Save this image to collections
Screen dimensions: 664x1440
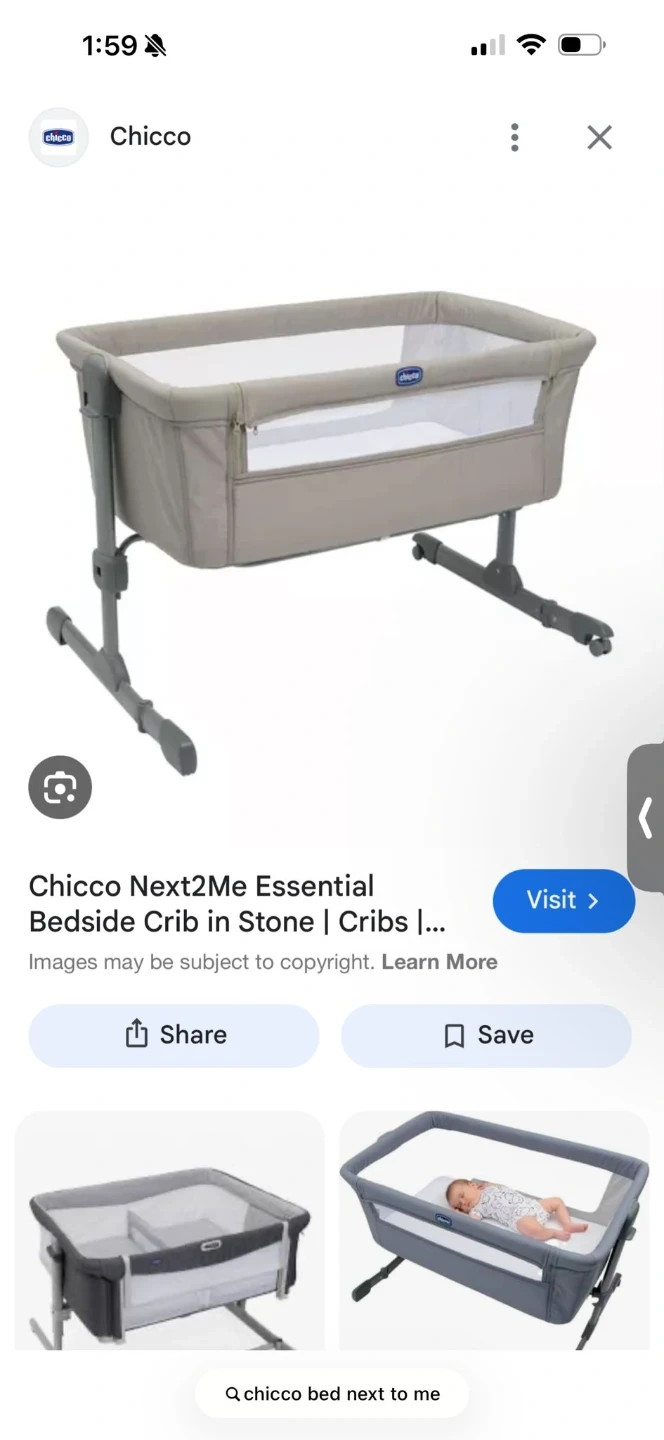[x=487, y=1035]
